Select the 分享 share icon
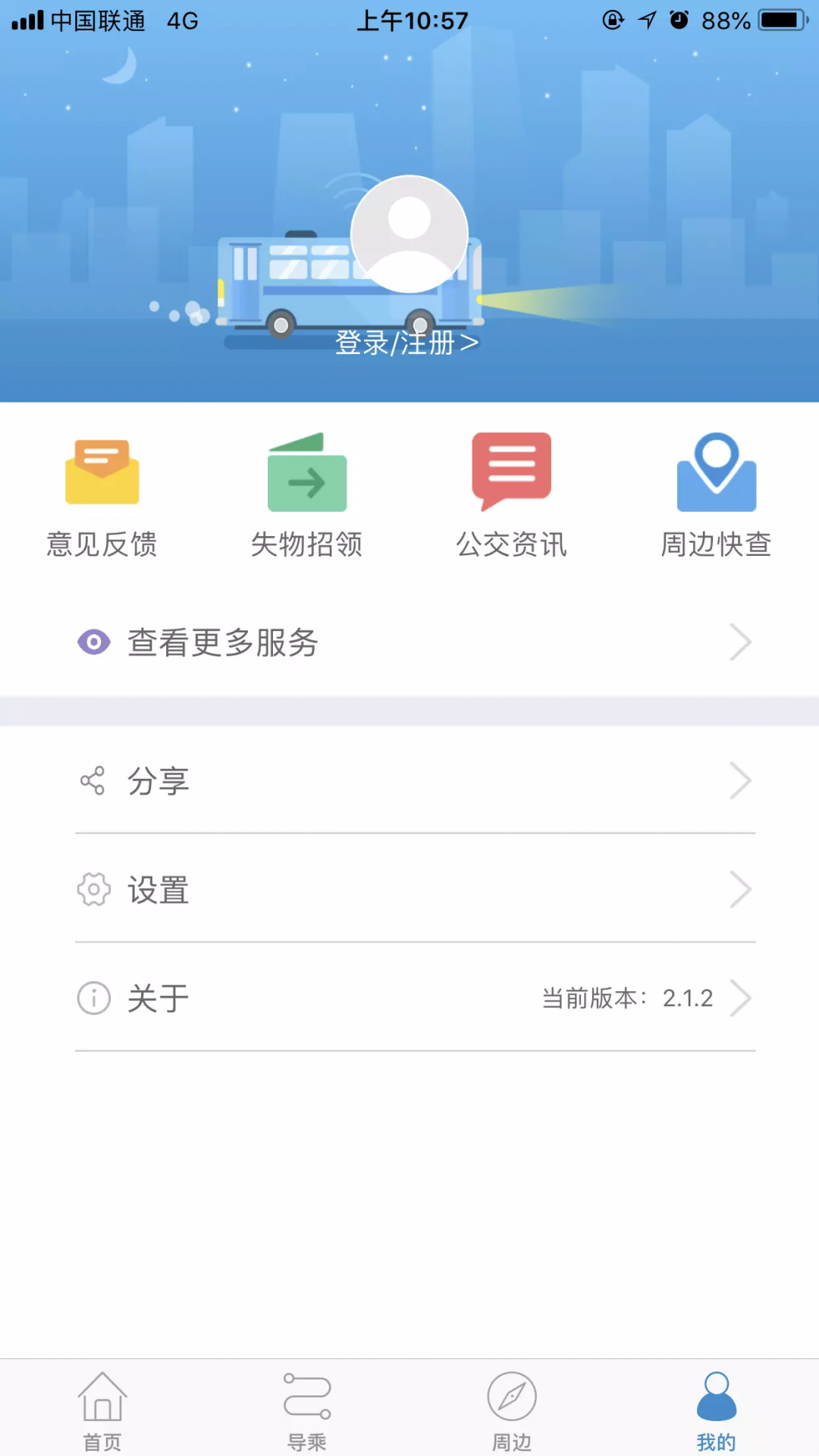 tap(93, 780)
